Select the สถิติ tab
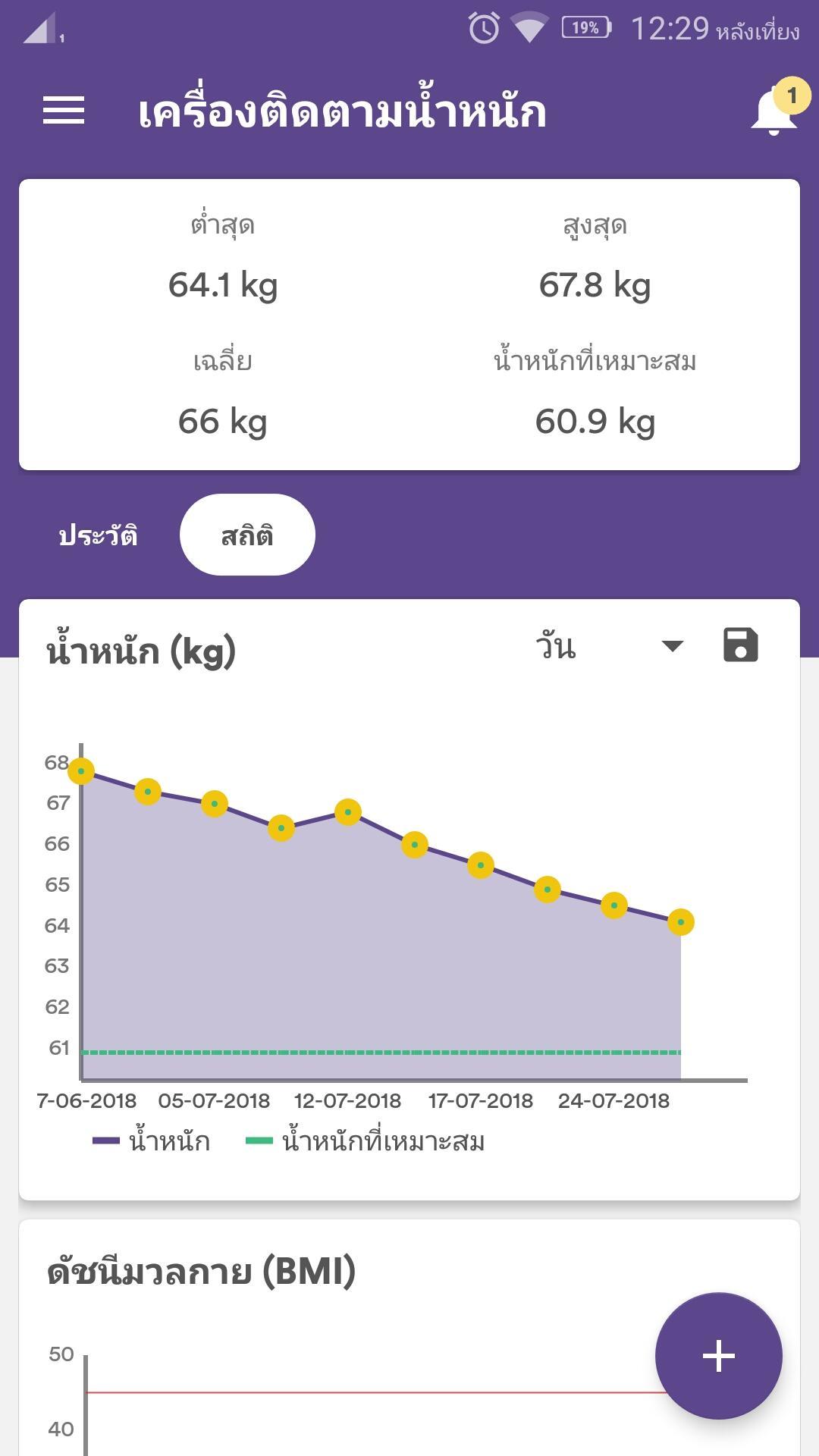The image size is (819, 1456). [247, 535]
